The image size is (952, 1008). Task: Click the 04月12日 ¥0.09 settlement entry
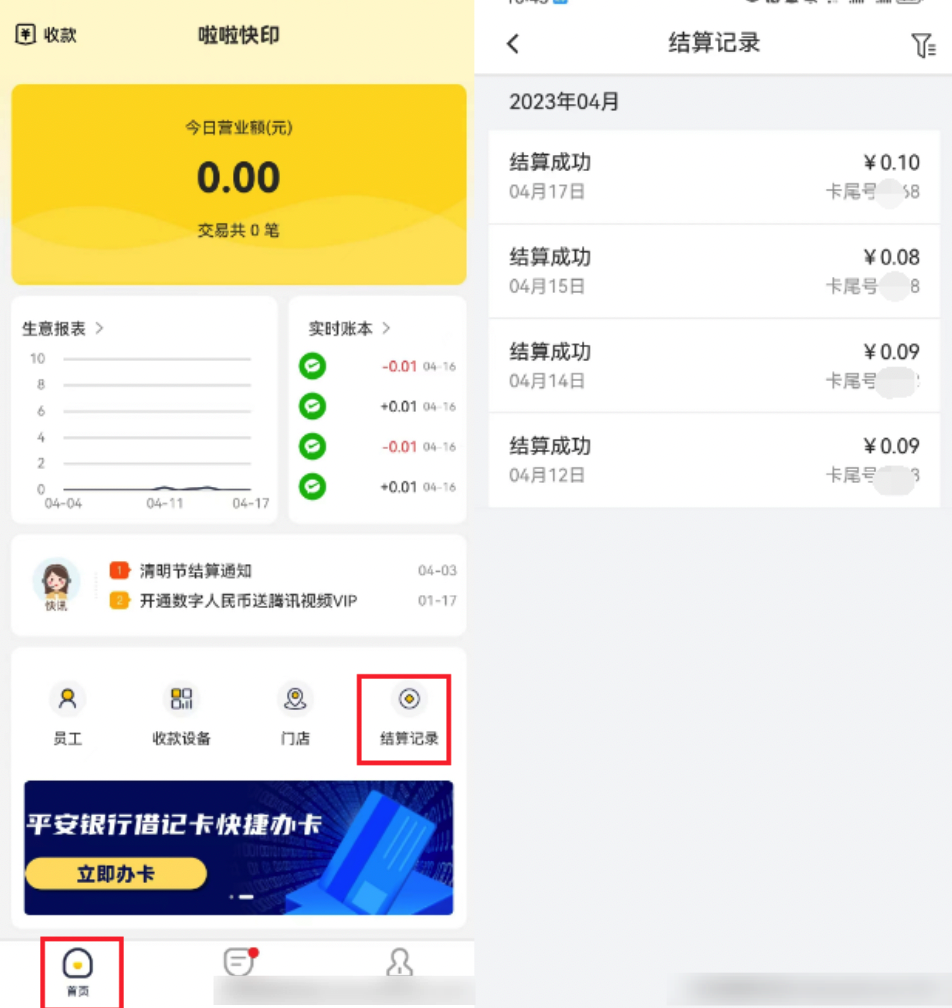pyautogui.click(x=713, y=460)
